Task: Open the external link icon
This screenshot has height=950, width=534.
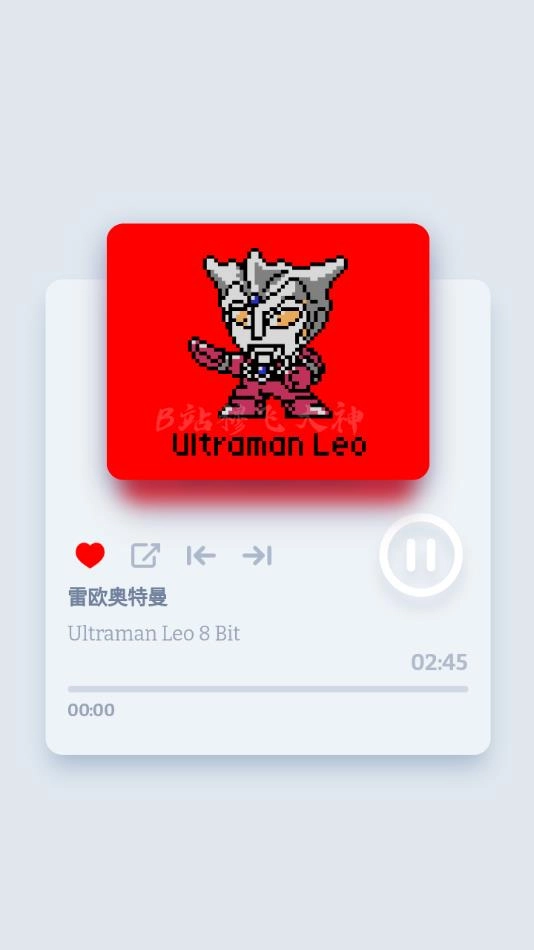Action: (x=145, y=555)
